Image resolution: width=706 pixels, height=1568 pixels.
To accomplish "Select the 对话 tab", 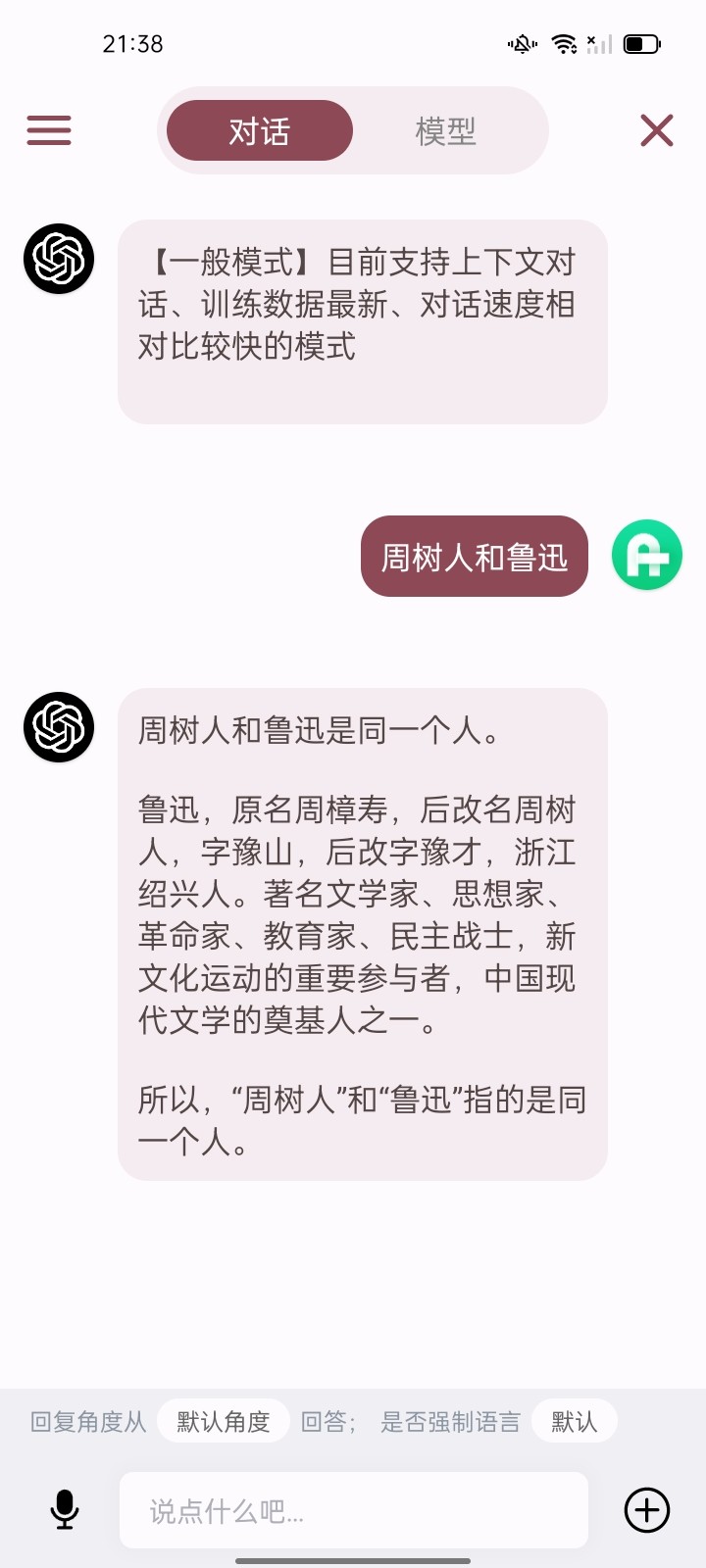I will click(x=259, y=129).
